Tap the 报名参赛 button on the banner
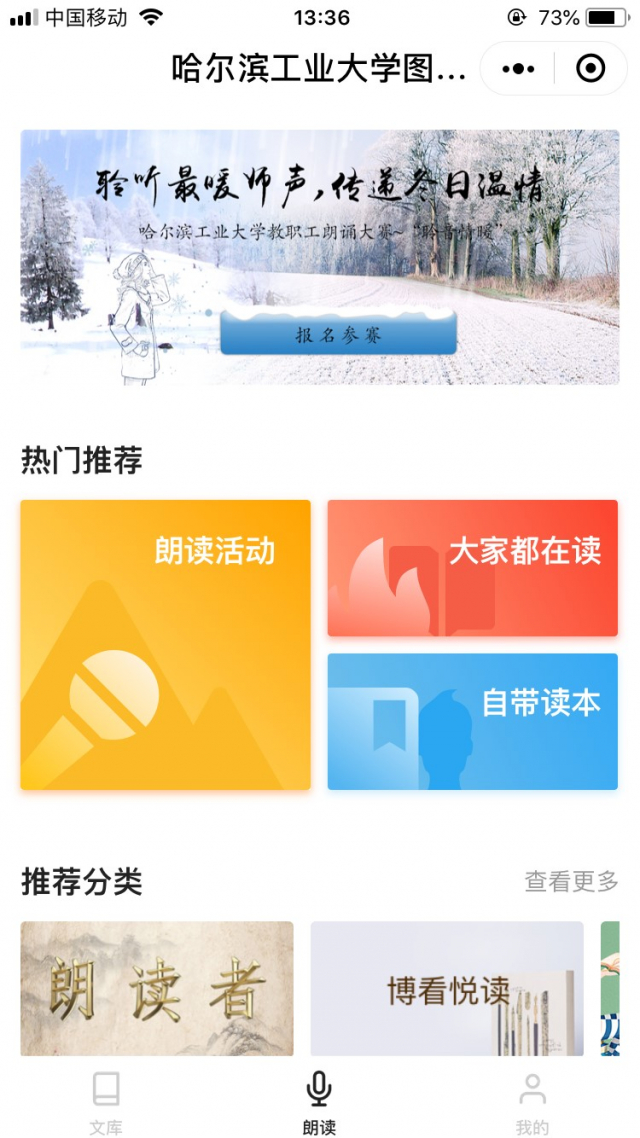Screen dimensions: 640x1138 pyautogui.click(x=338, y=334)
